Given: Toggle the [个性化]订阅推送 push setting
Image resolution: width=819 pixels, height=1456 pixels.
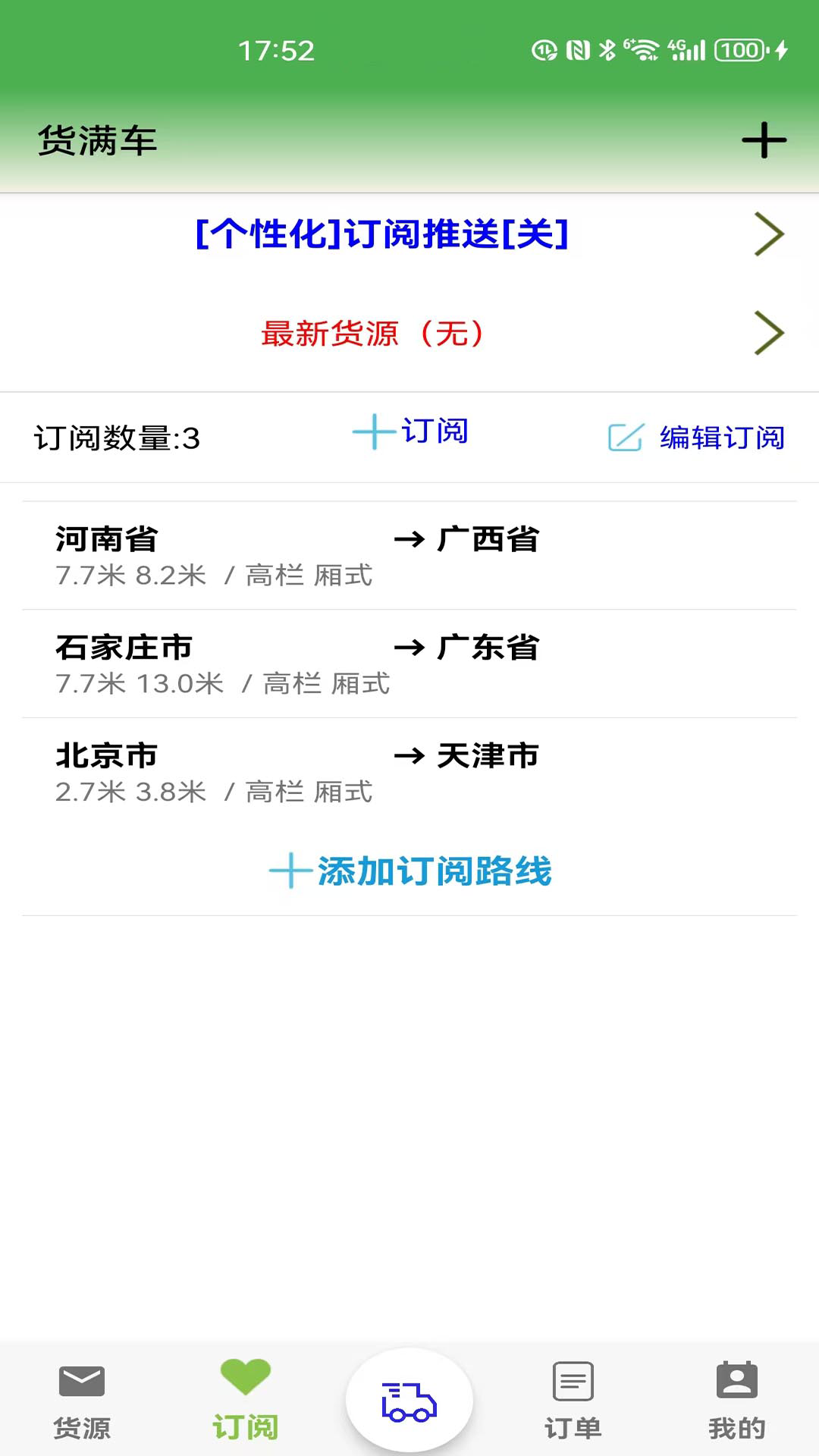Looking at the screenshot, I should click(x=381, y=233).
